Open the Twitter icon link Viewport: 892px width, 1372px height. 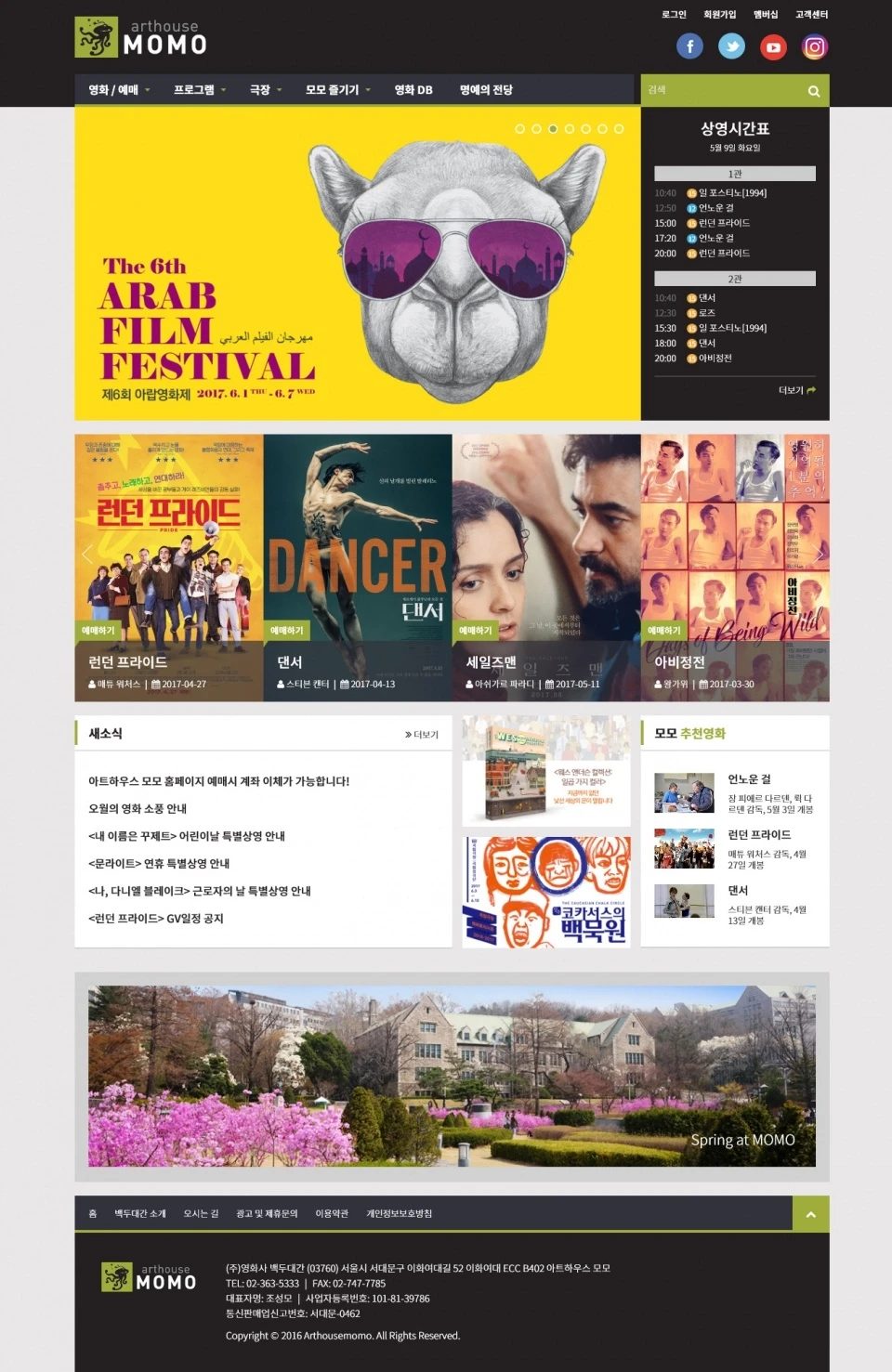point(731,46)
